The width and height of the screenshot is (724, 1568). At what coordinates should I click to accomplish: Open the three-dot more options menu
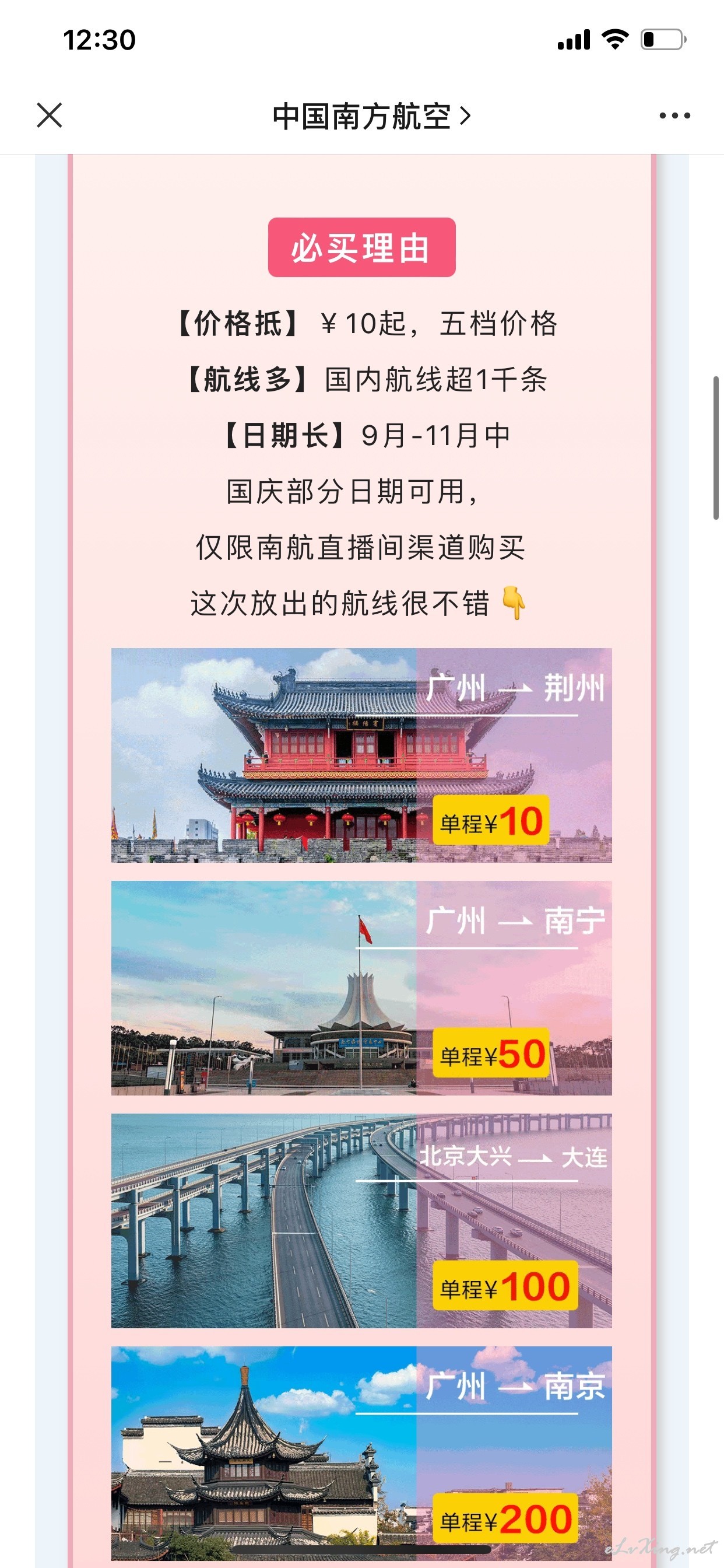[674, 115]
